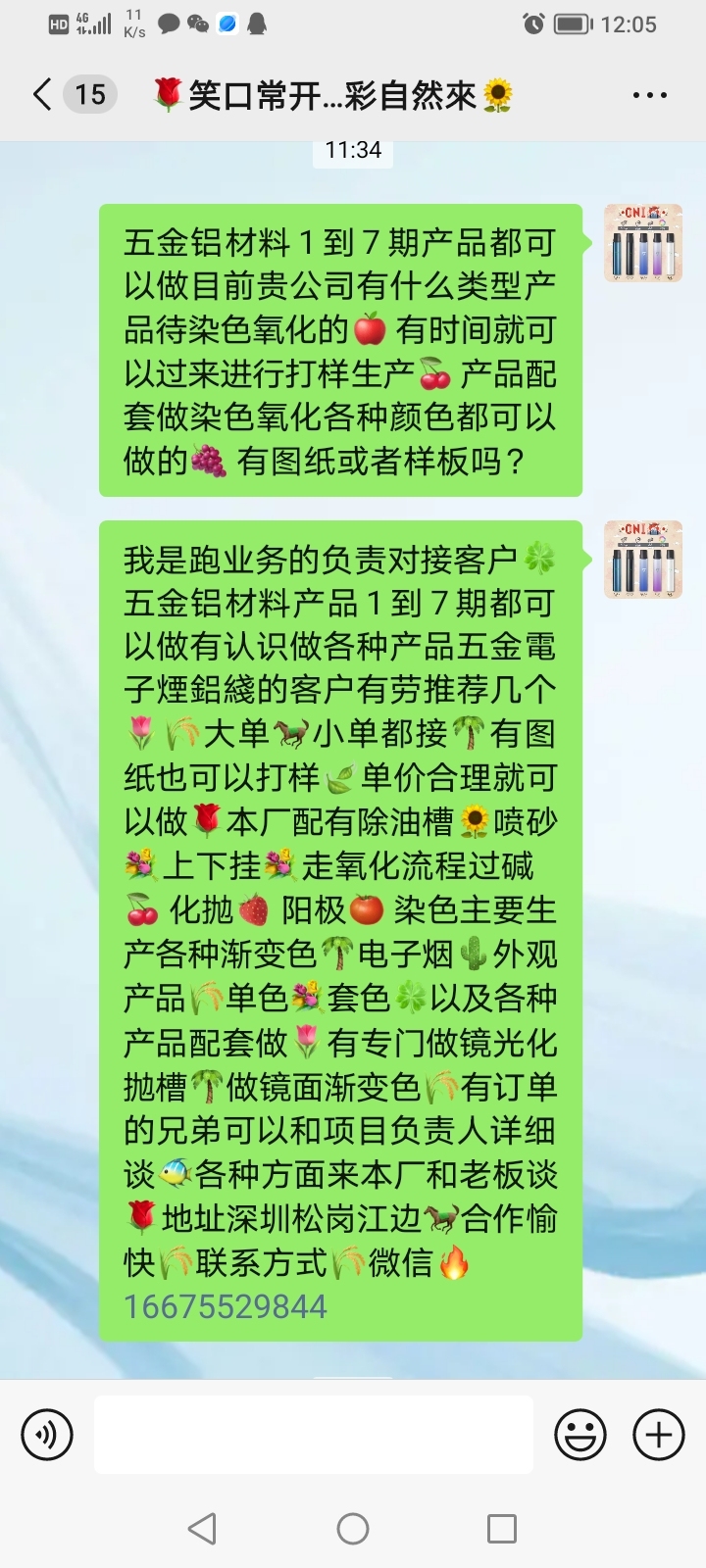The height and width of the screenshot is (1568, 706).
Task: Open recent apps from navigation bar
Action: point(502,1529)
